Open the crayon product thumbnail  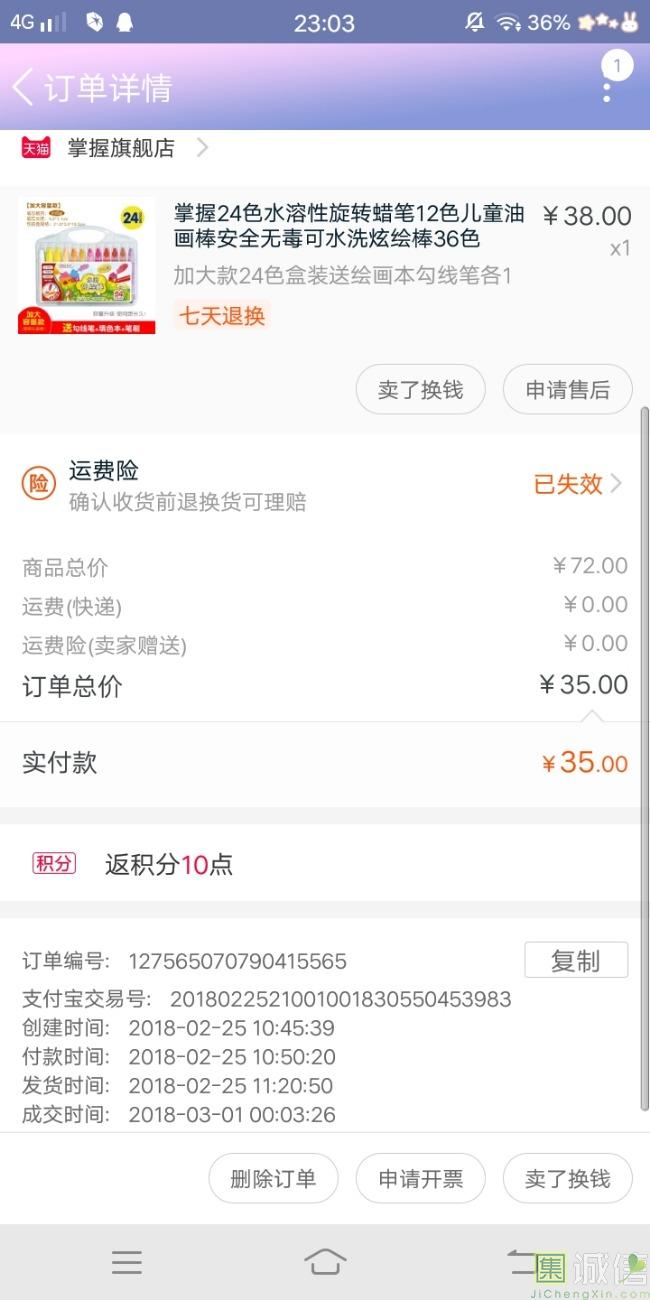tap(87, 265)
